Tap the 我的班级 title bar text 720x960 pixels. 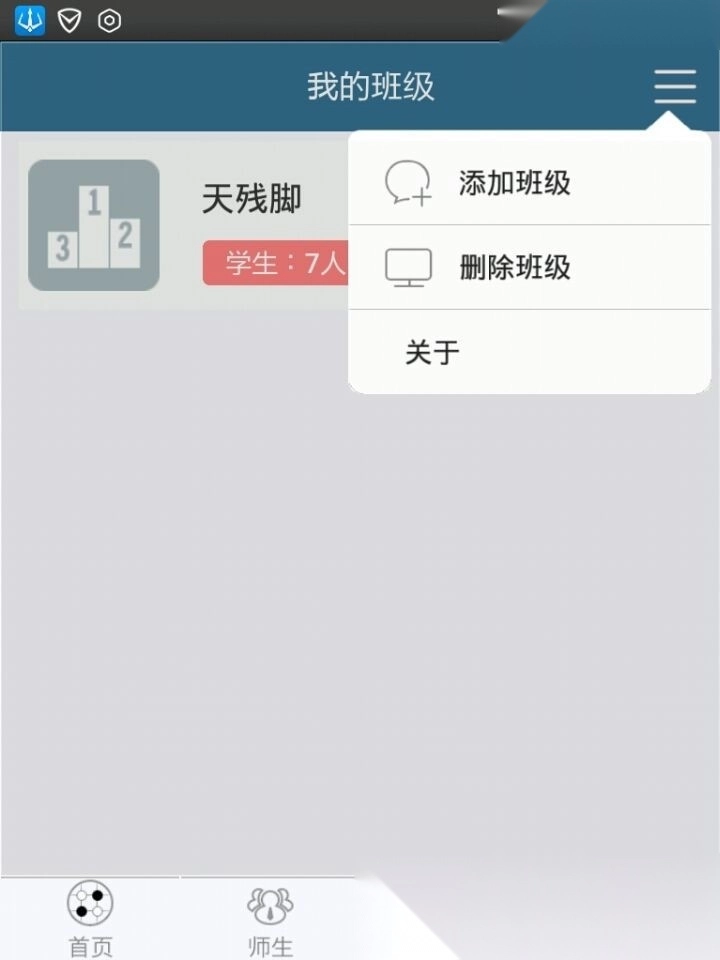tap(371, 87)
